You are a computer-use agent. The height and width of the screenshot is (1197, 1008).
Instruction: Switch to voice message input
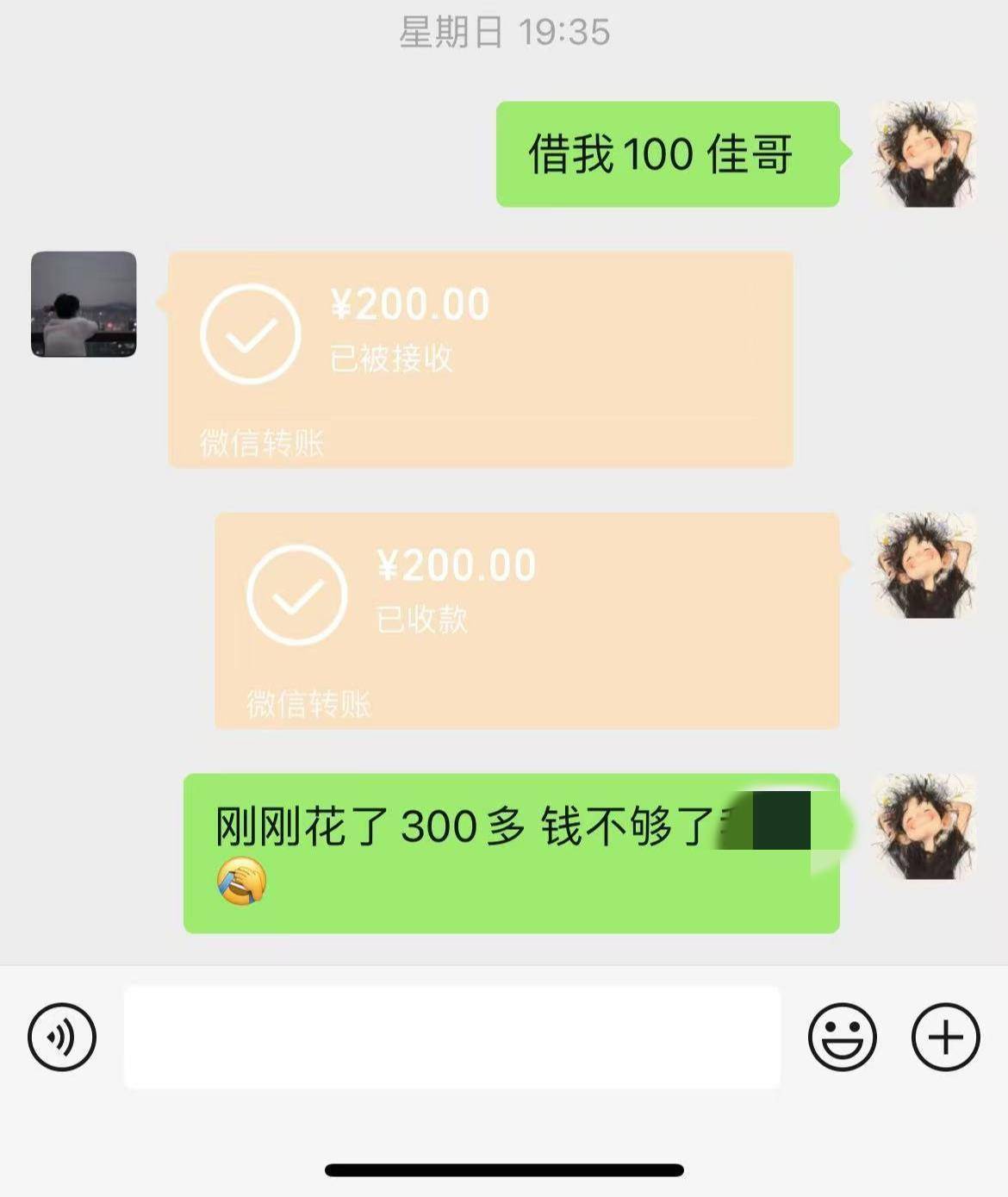(61, 1037)
